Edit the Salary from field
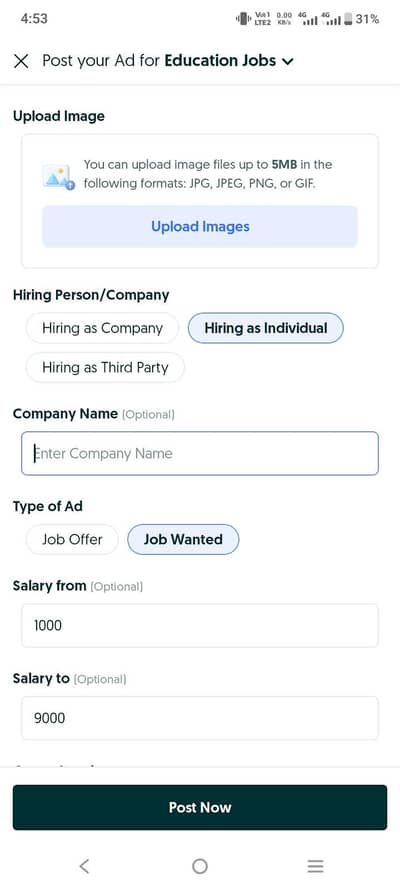 (x=200, y=626)
